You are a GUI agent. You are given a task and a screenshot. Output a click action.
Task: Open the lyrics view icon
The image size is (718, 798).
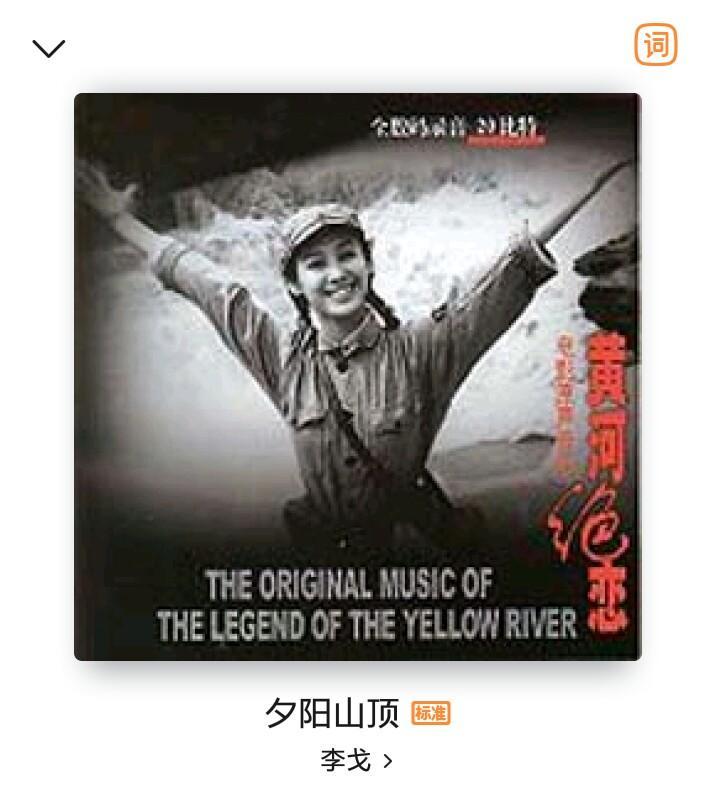point(656,45)
